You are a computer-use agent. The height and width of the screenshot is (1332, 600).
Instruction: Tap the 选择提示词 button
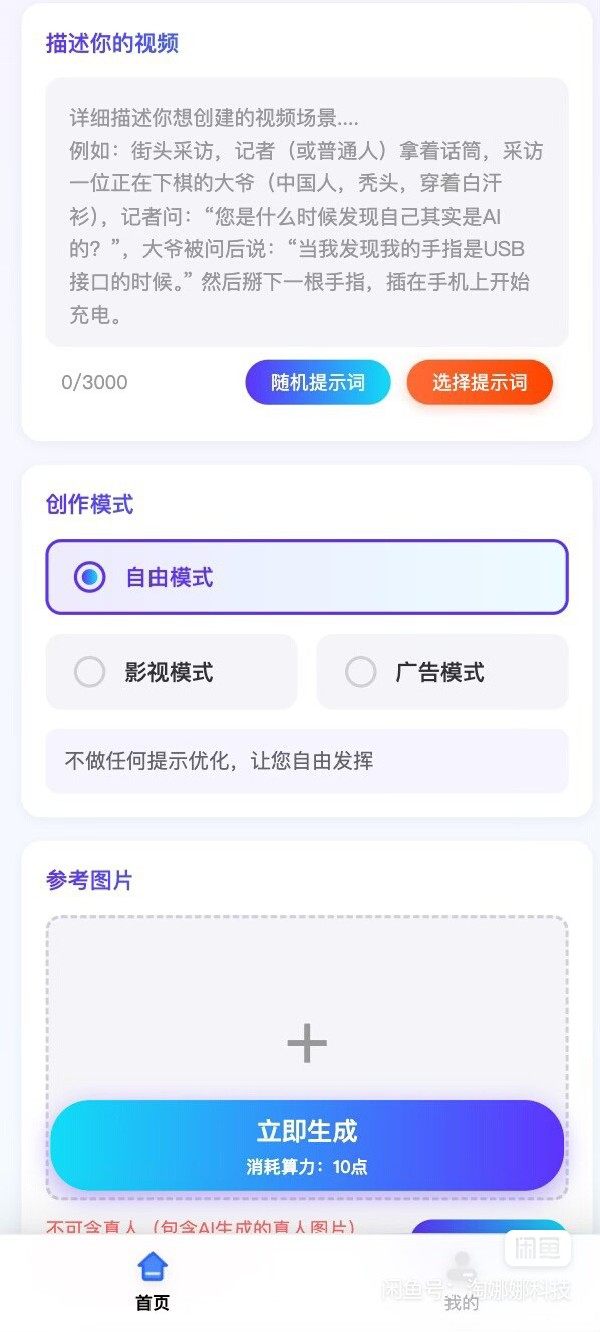coord(479,383)
